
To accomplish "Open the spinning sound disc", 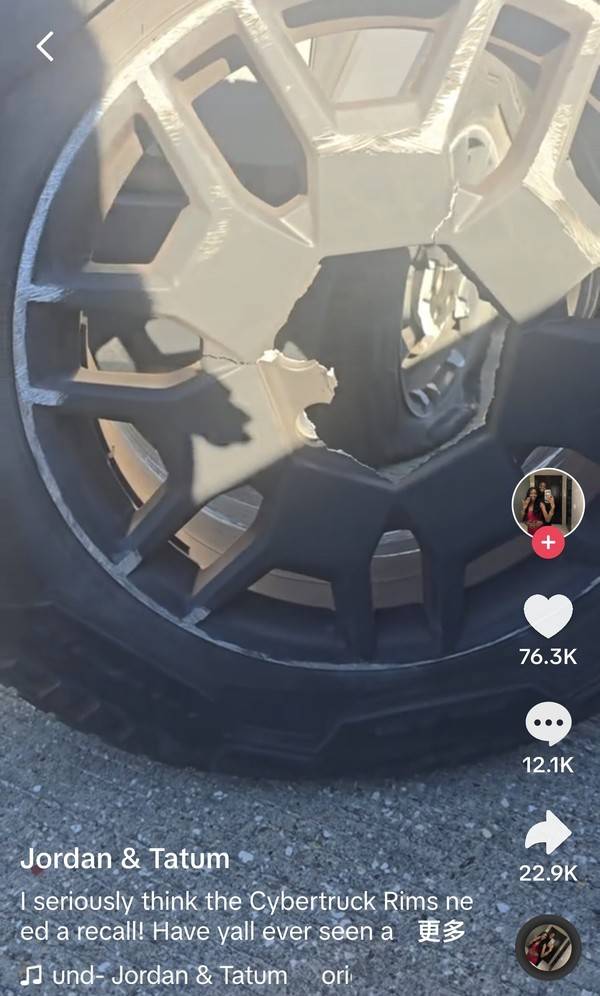I will point(548,948).
